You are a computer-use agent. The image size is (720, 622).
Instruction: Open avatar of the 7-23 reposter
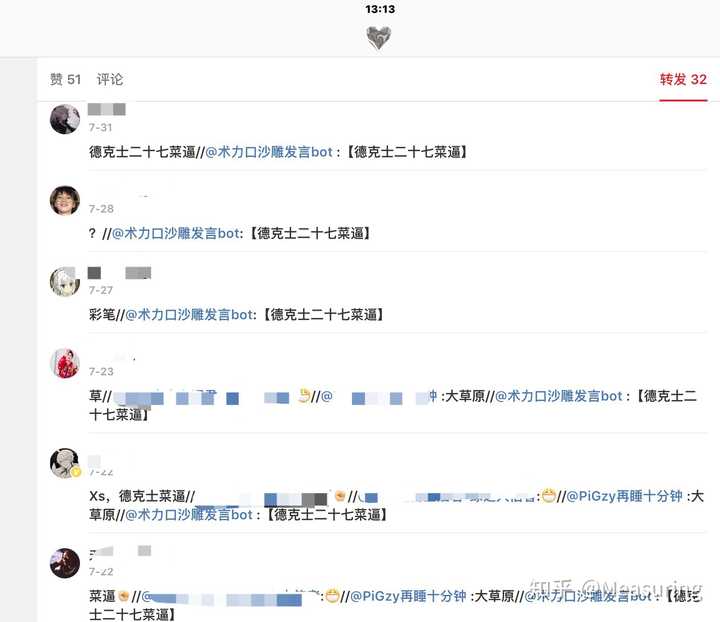[x=65, y=363]
